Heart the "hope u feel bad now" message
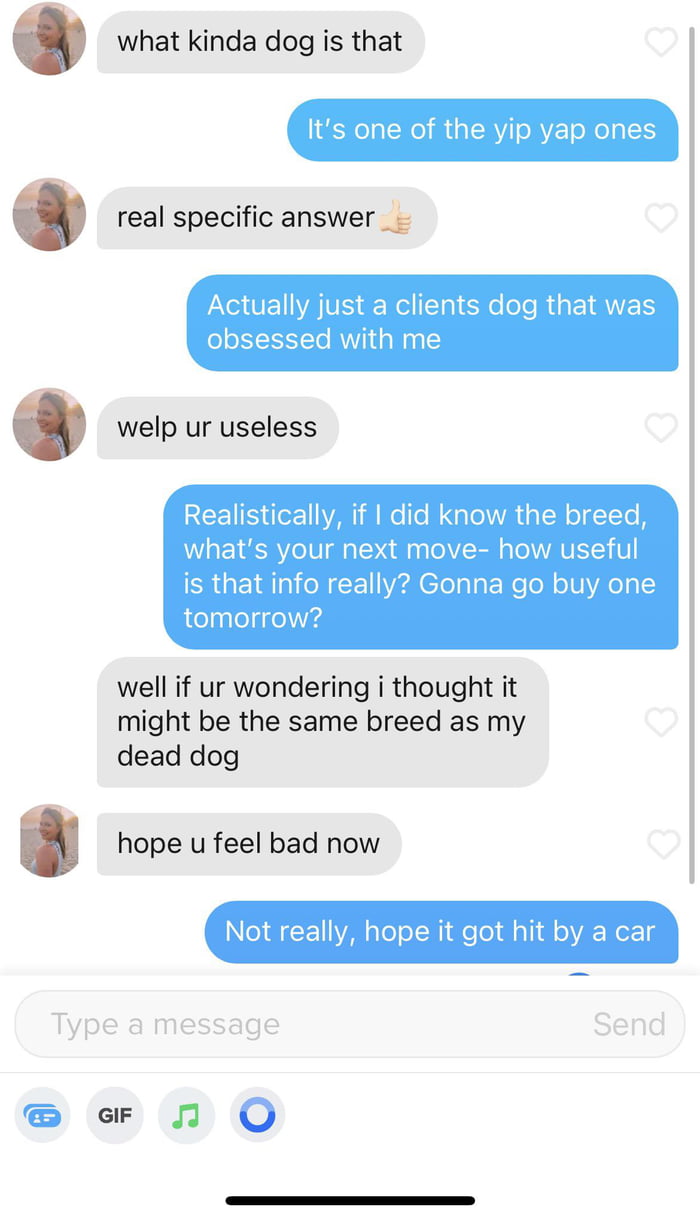The height and width of the screenshot is (1219, 700). [x=663, y=844]
